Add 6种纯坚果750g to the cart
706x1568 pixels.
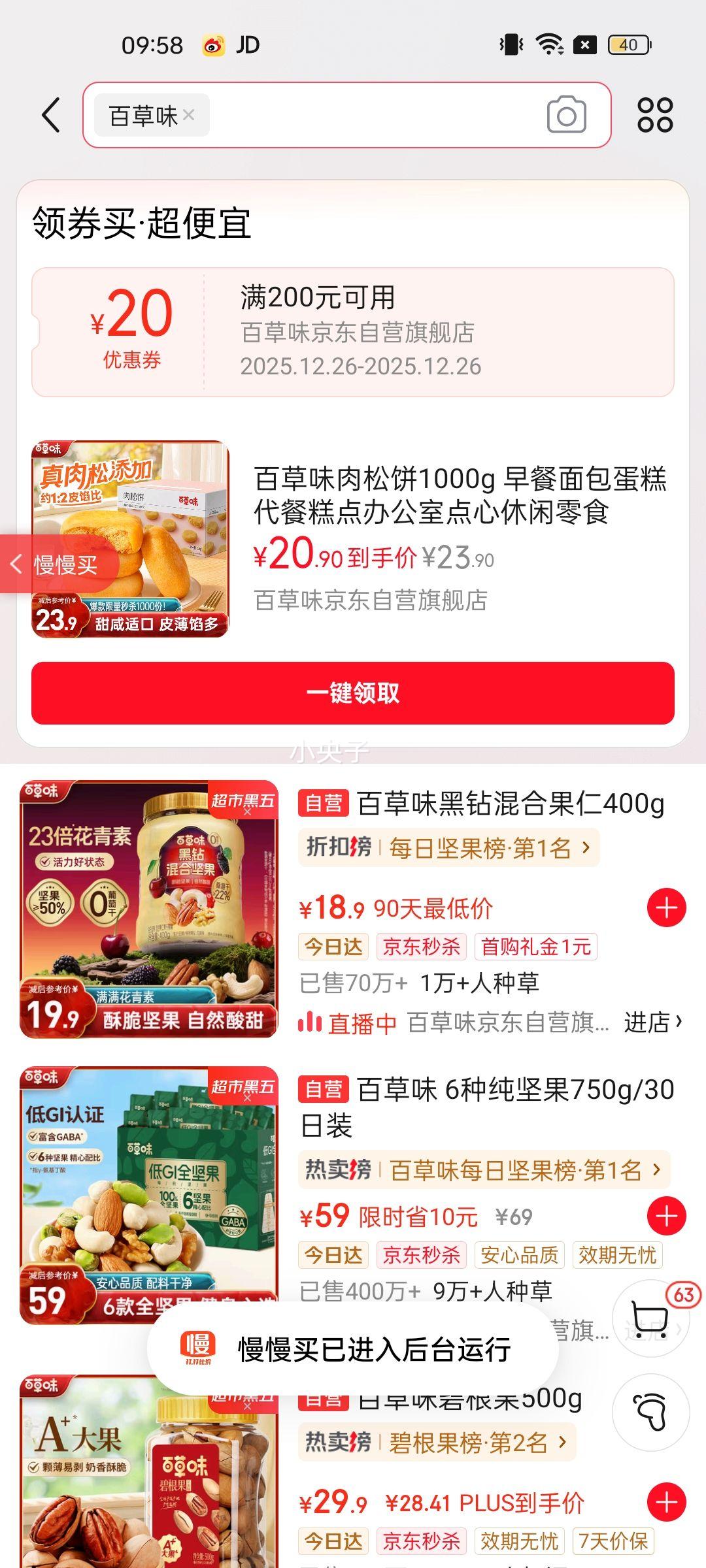click(x=666, y=1217)
